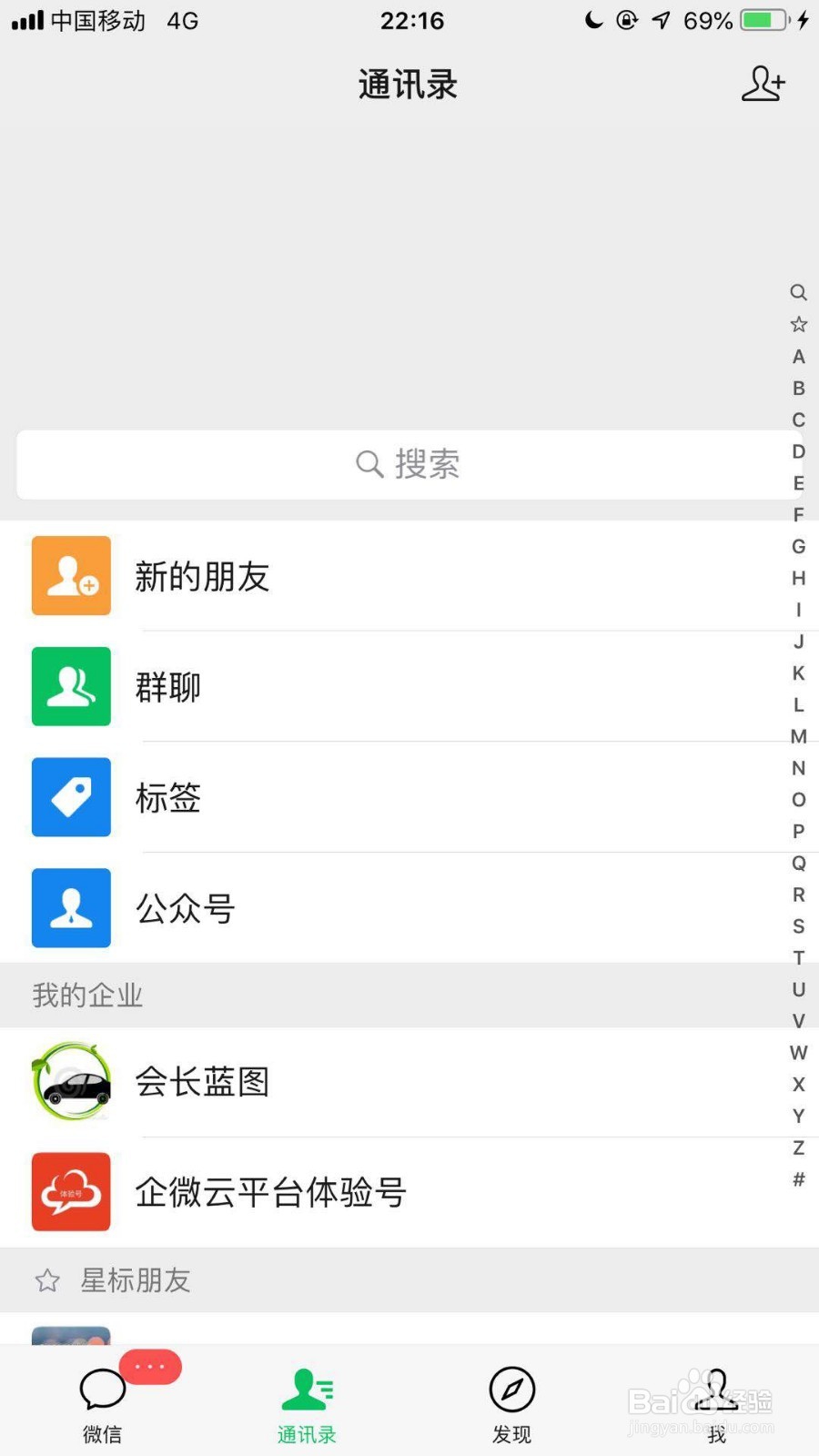
Task: Tap the 会长蓝图 enterprise icon
Action: coord(71,1081)
